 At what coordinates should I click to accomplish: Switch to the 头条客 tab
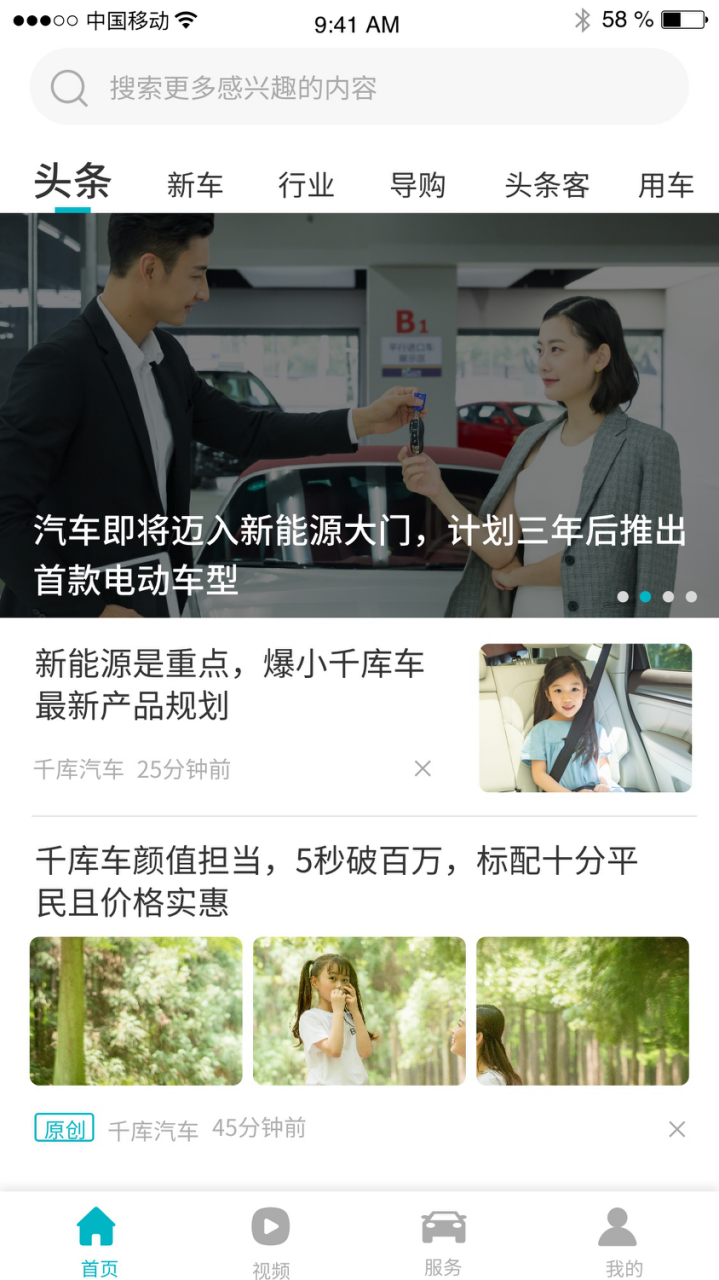click(546, 185)
